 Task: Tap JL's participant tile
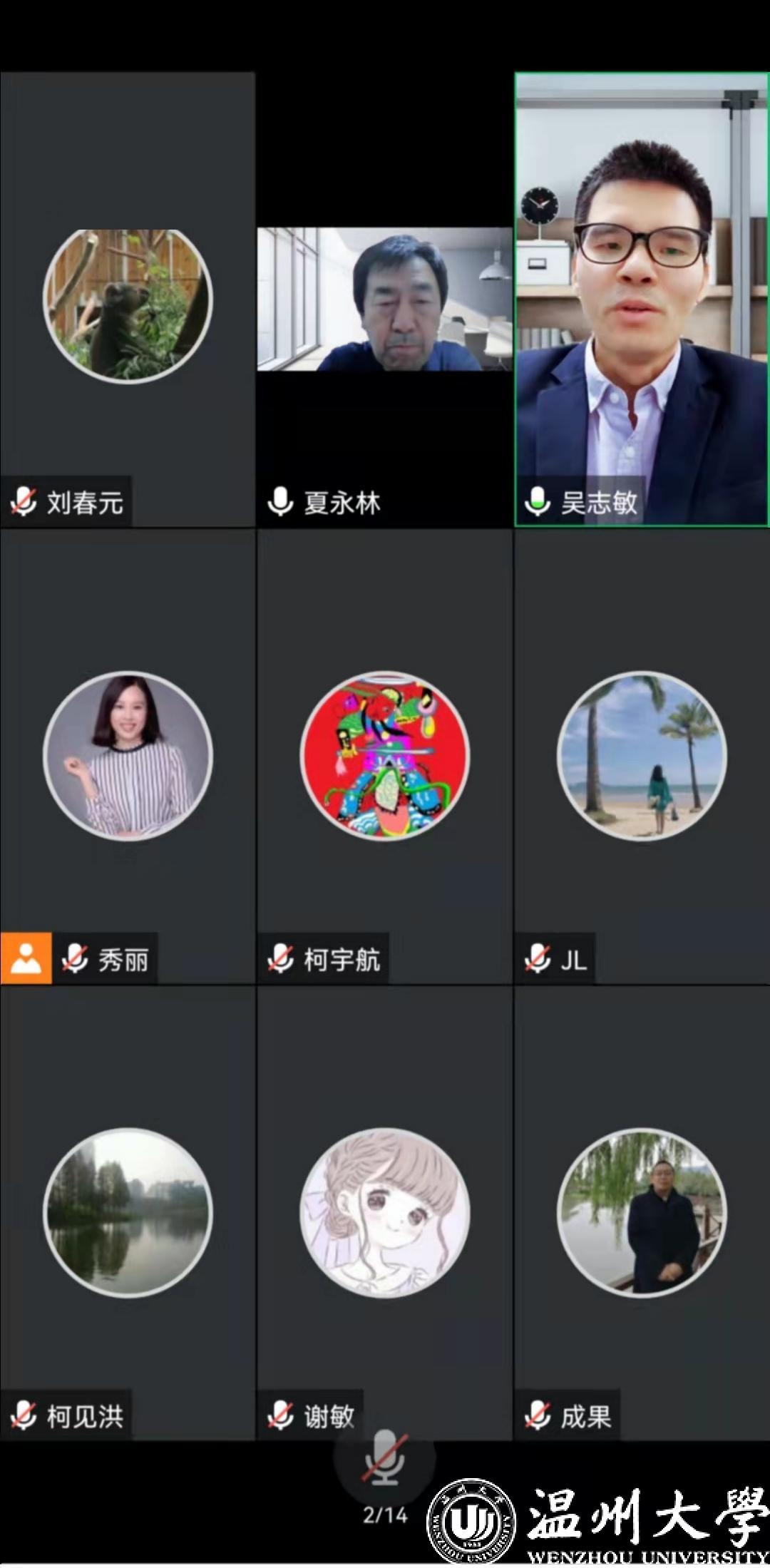pyautogui.click(x=642, y=756)
